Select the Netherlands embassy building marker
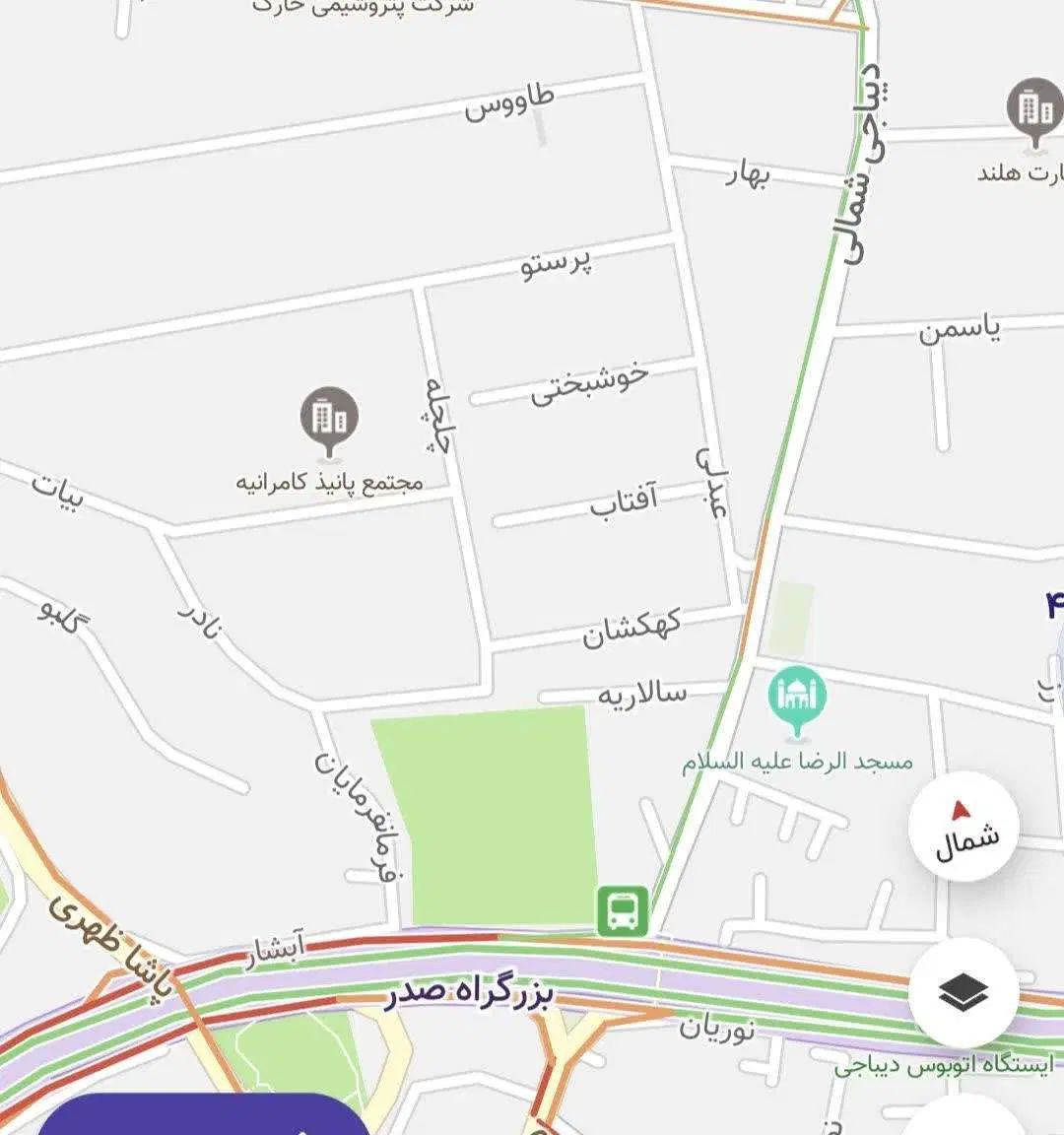 tap(1033, 110)
